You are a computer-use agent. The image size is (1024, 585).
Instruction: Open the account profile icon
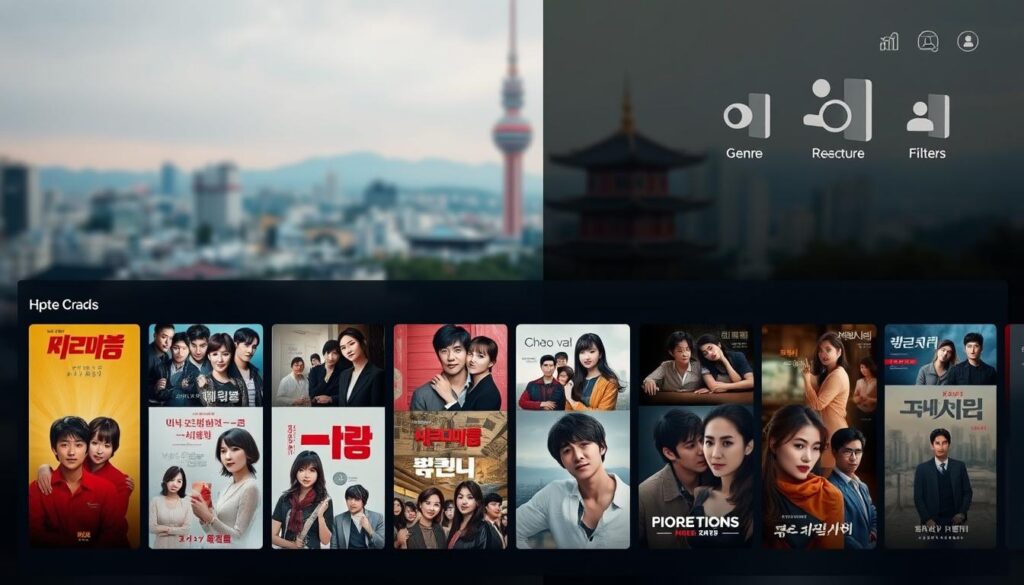click(x=967, y=41)
